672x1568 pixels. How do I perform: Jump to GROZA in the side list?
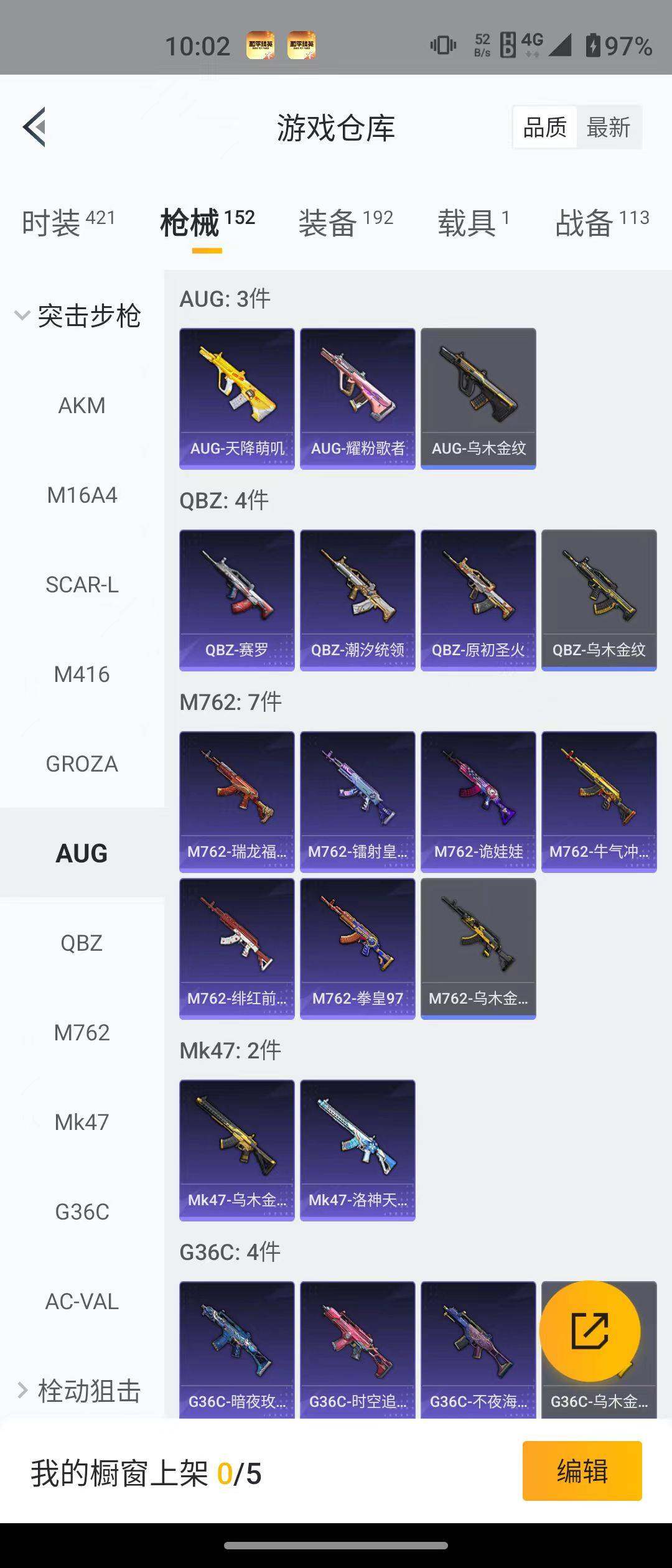click(82, 764)
